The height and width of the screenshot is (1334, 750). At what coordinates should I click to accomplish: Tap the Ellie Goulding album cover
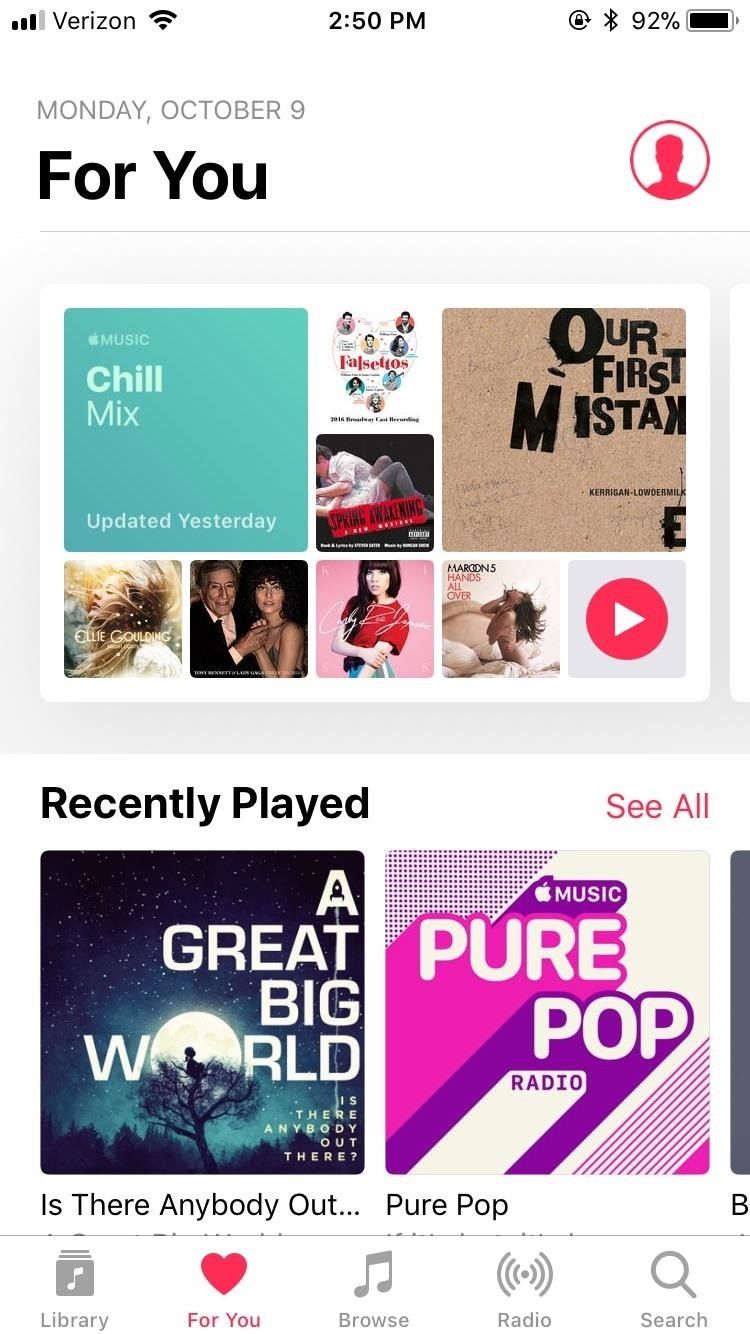(x=122, y=618)
